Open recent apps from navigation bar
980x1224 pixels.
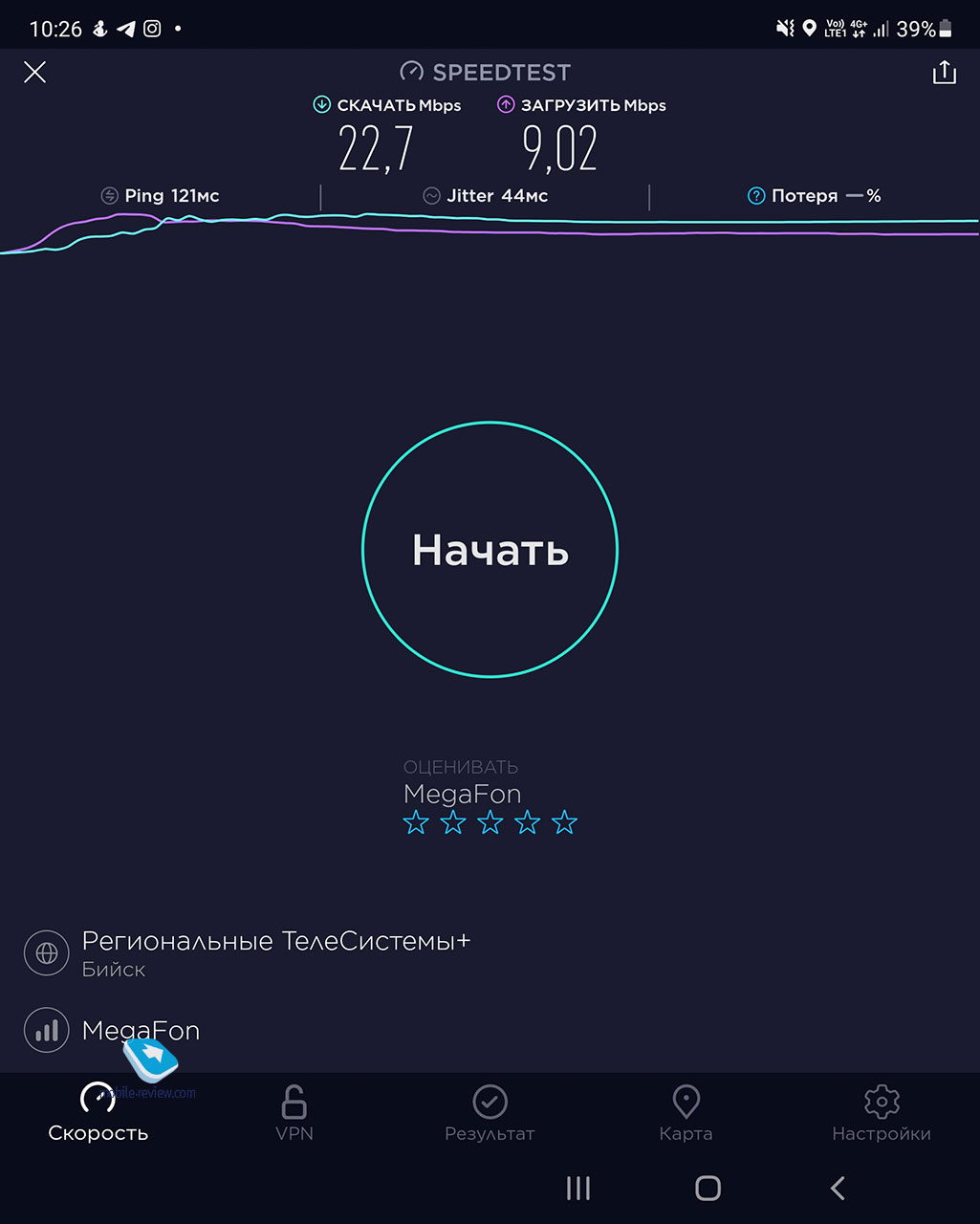(x=577, y=1189)
